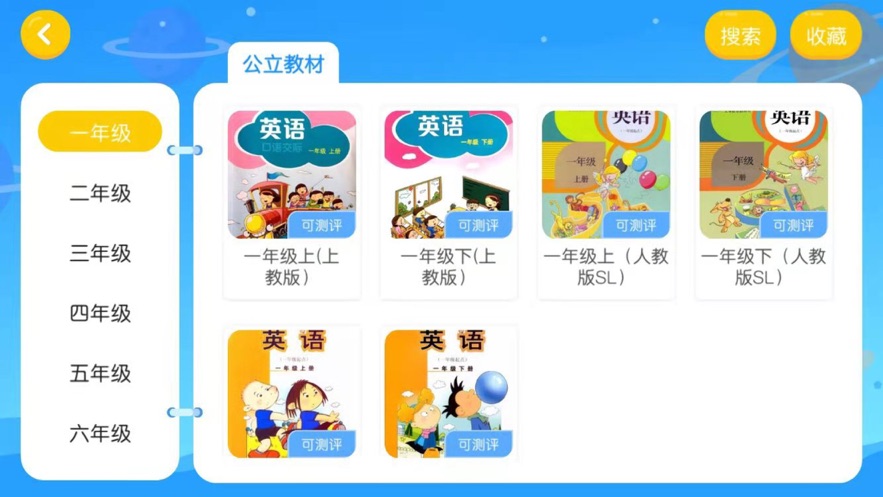Switch to 三年级 grade
The height and width of the screenshot is (497, 883).
pos(100,253)
